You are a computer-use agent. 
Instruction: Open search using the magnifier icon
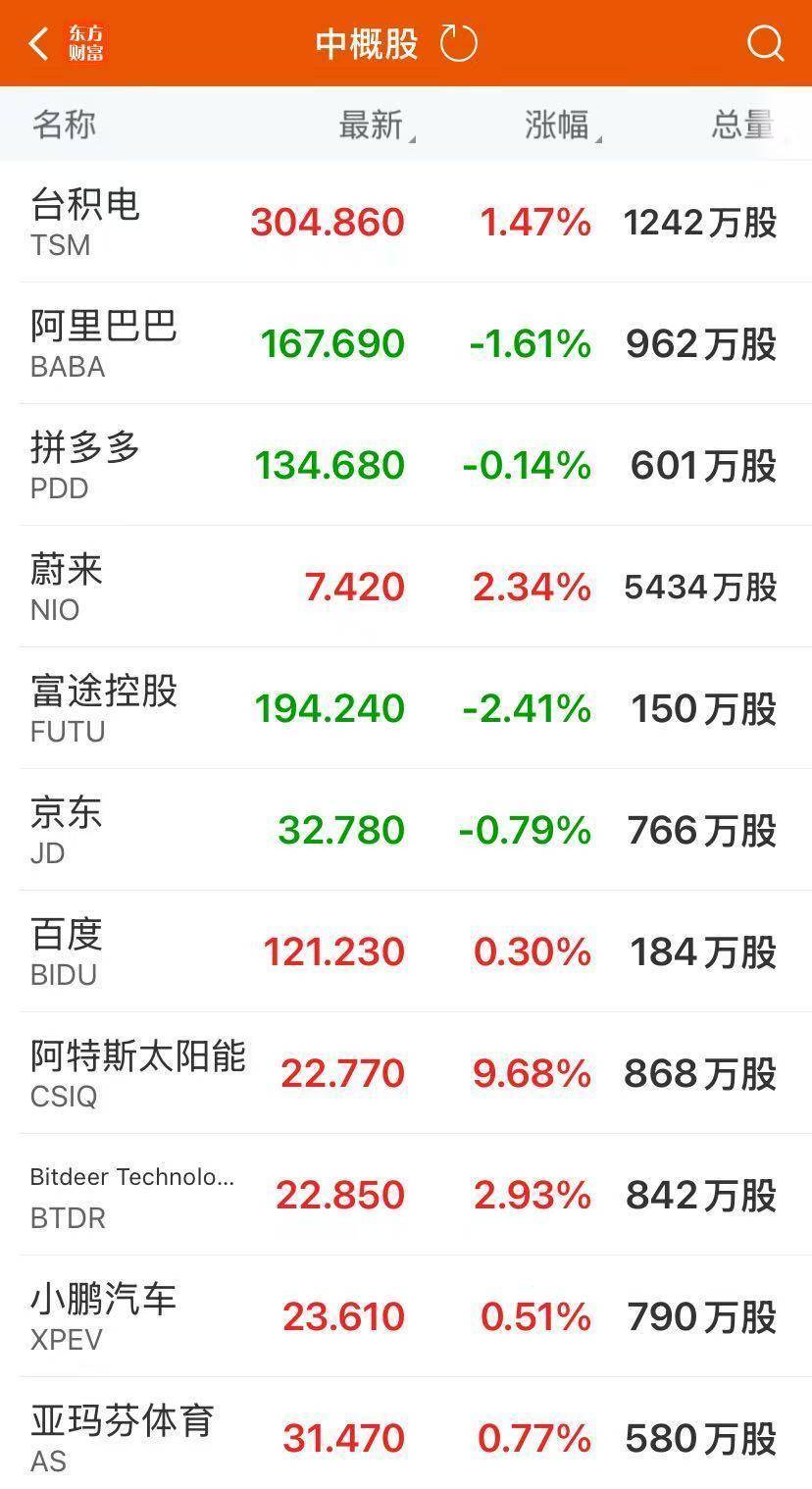pyautogui.click(x=763, y=42)
